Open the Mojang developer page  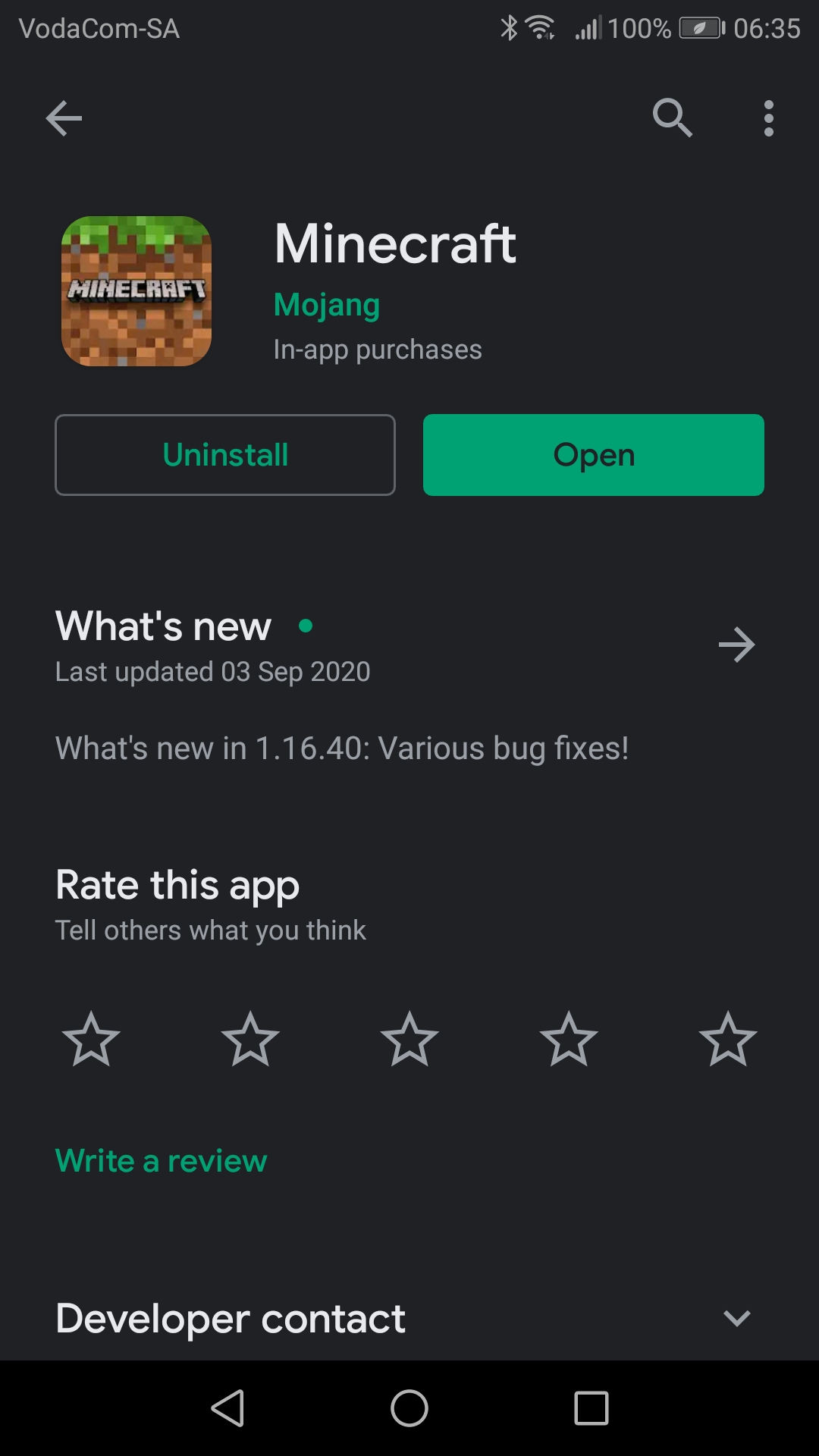326,305
